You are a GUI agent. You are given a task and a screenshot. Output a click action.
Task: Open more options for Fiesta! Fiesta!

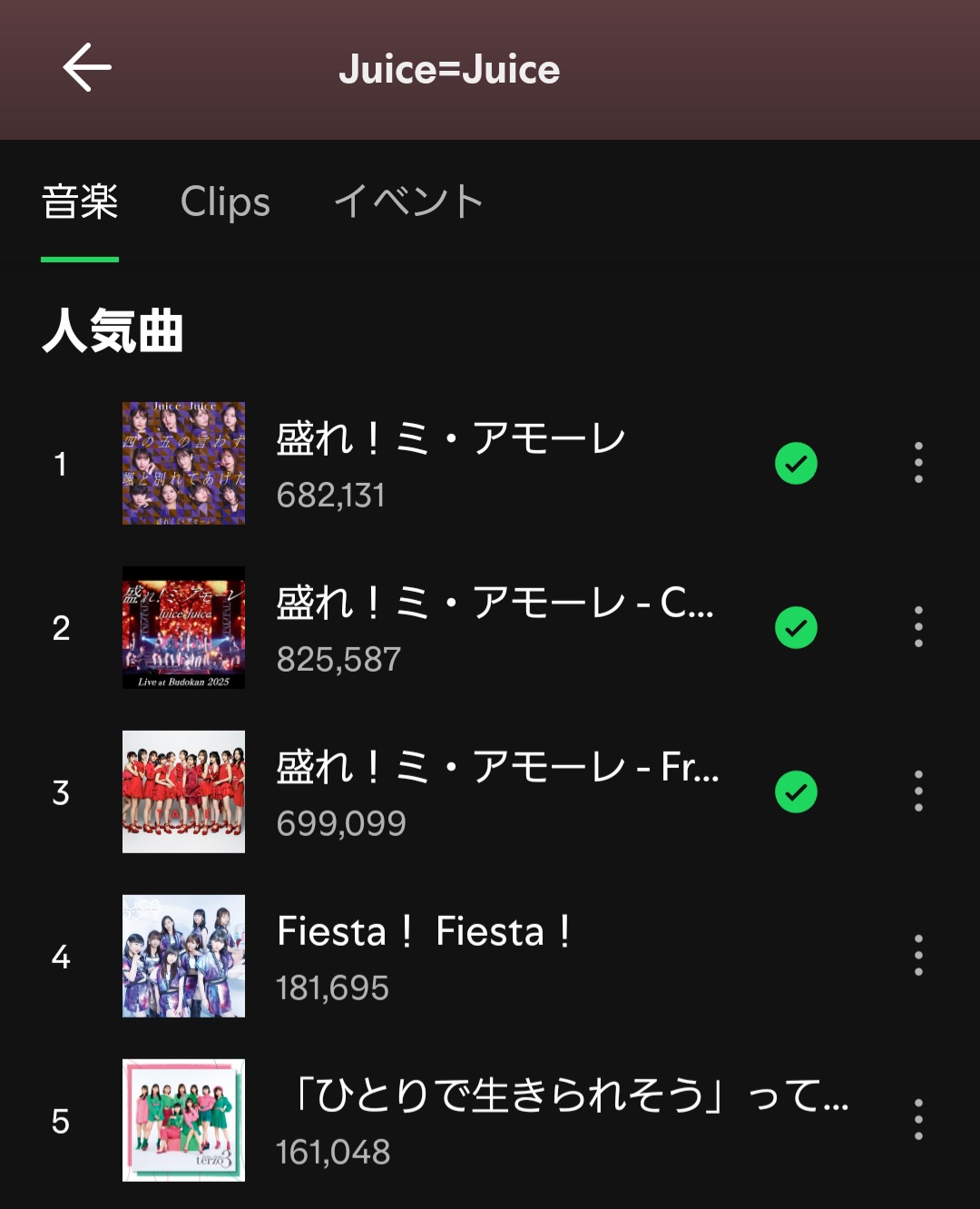pos(918,956)
